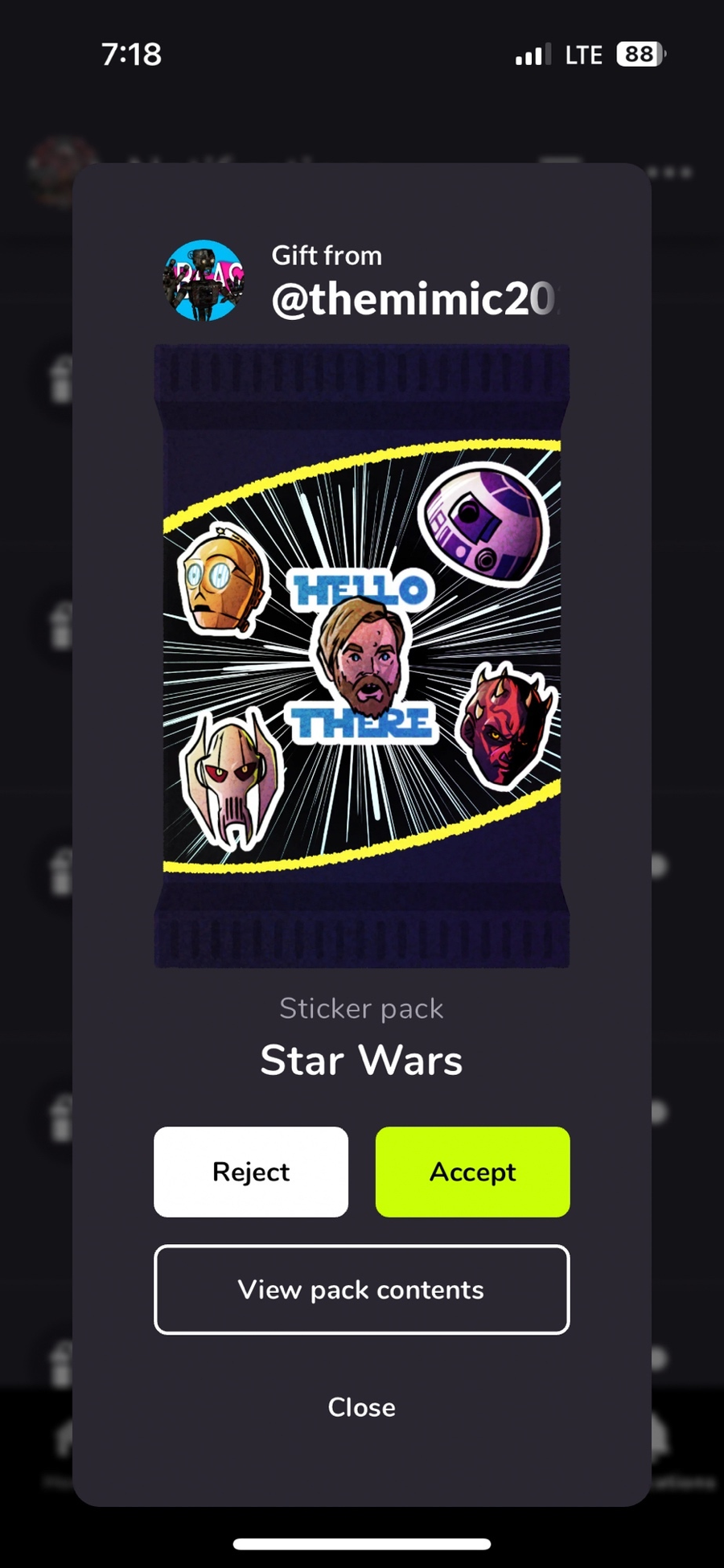
Task: View pack contents
Action: (x=362, y=1290)
